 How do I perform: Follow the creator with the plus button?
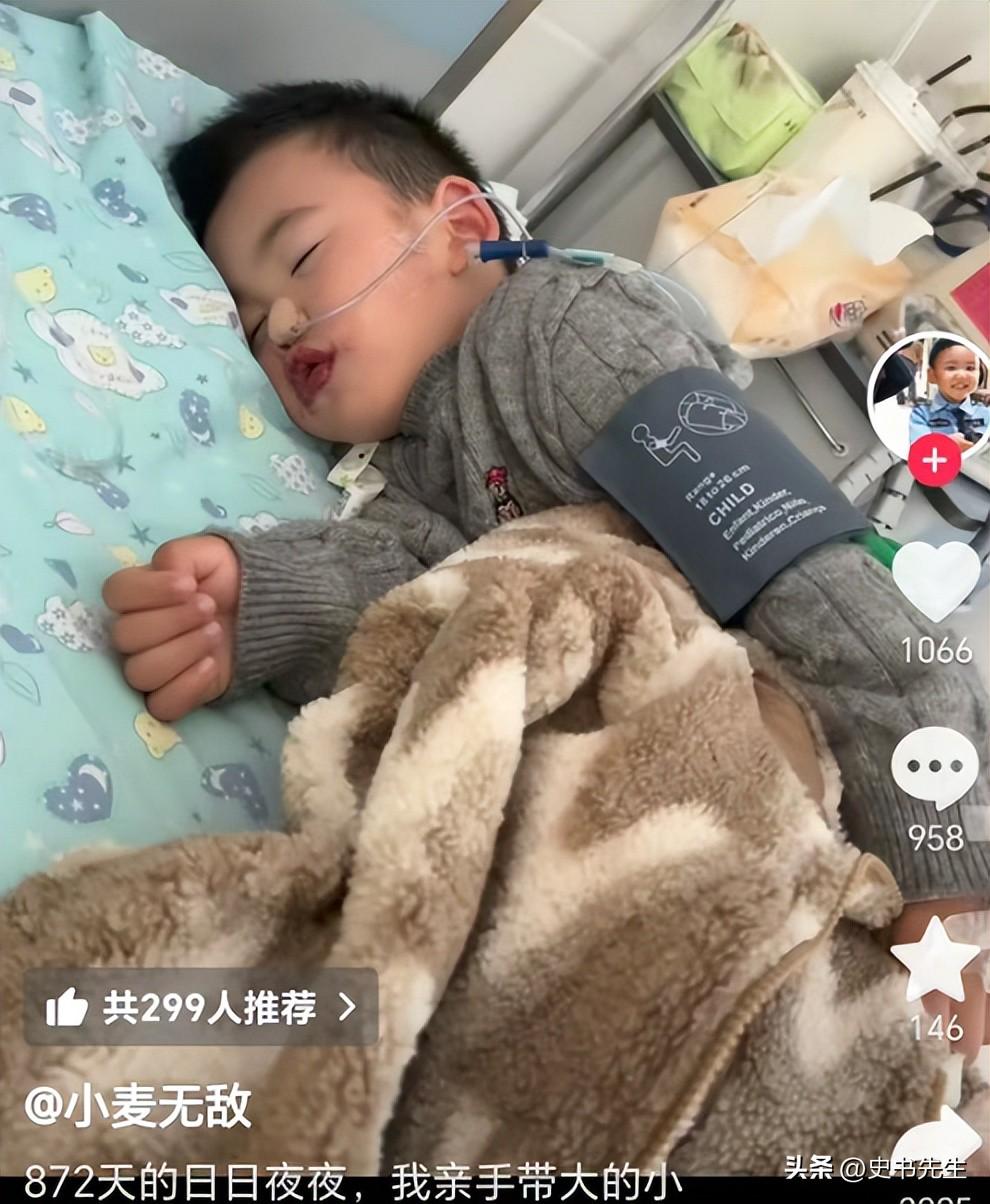[934, 461]
